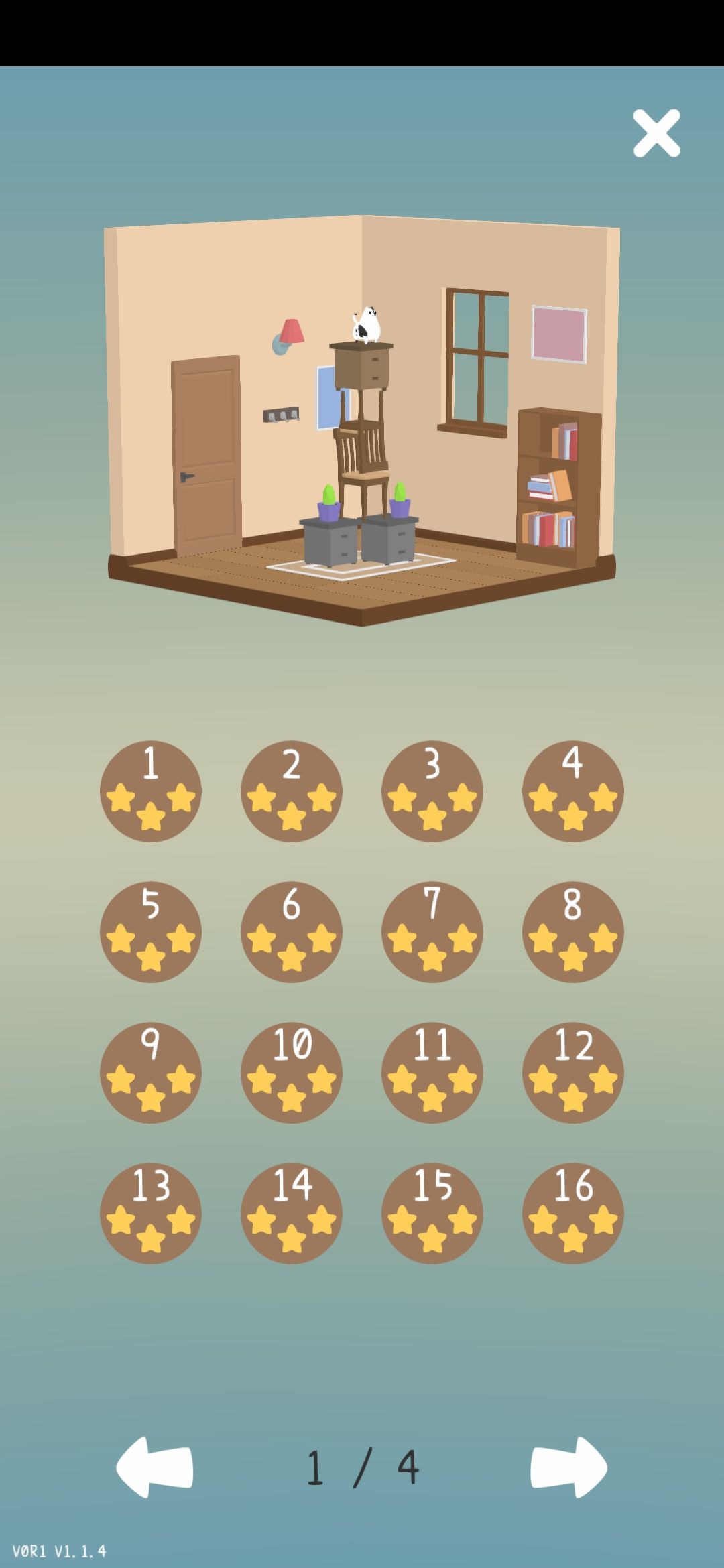Open level 2
The height and width of the screenshot is (1568, 724).
point(292,791)
